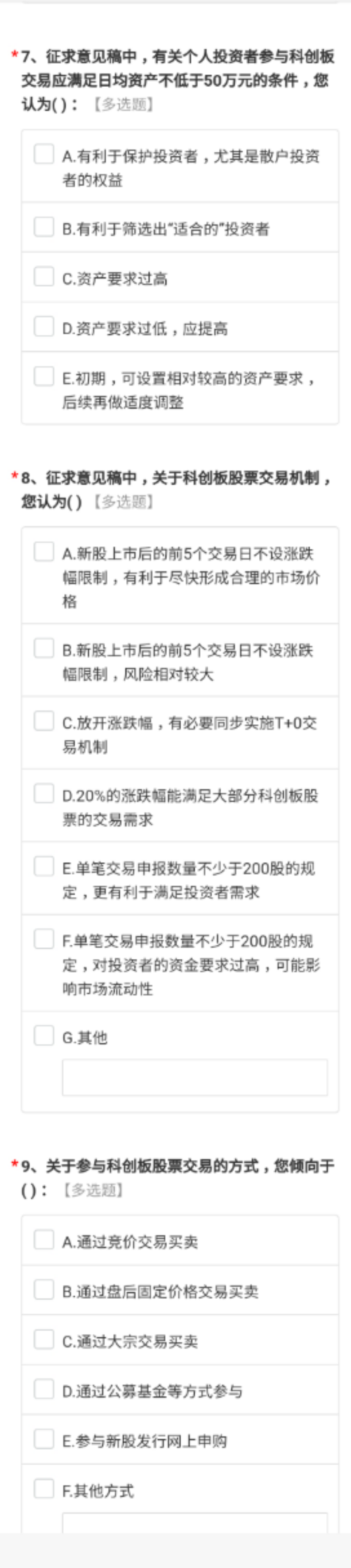Tick C.资产要求过高
The image size is (351, 1568).
[x=44, y=277]
